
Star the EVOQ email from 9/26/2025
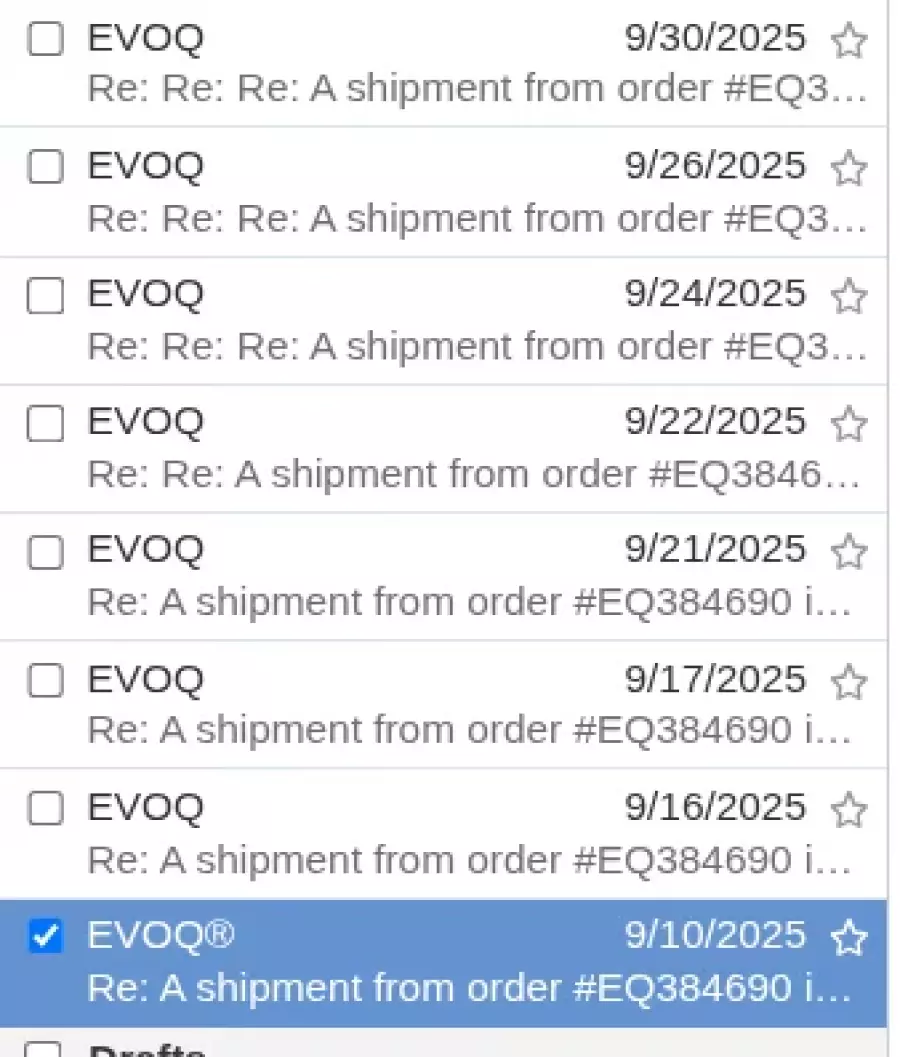click(x=848, y=168)
